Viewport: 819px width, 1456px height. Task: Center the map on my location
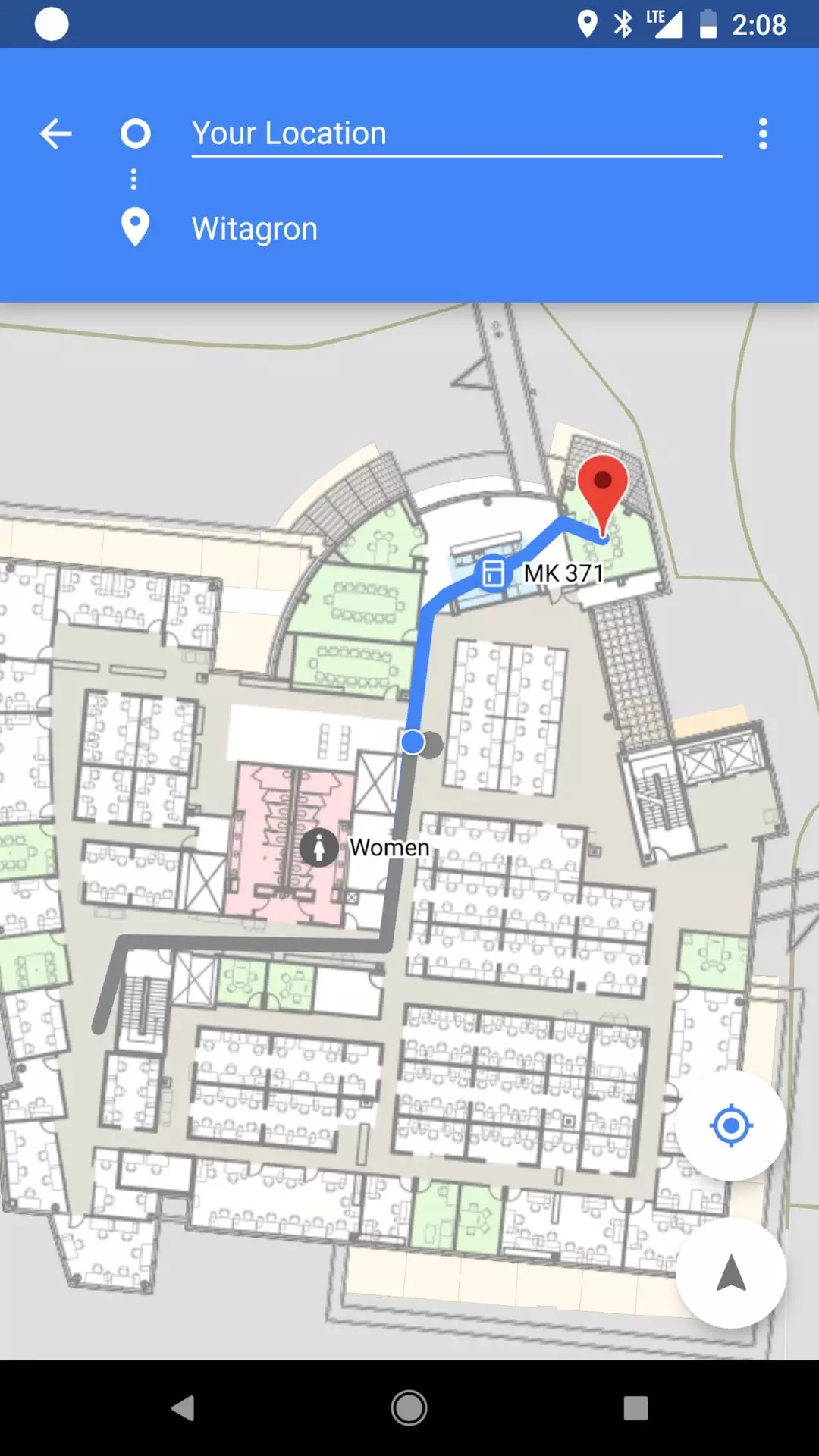click(730, 1125)
